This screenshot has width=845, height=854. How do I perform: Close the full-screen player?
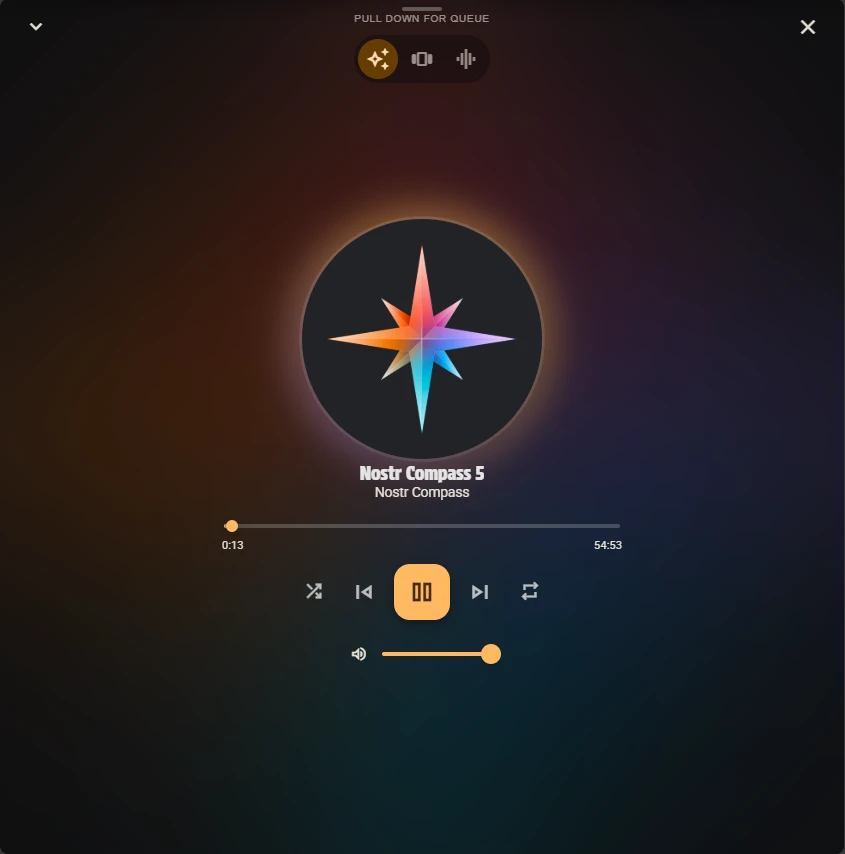[x=808, y=27]
